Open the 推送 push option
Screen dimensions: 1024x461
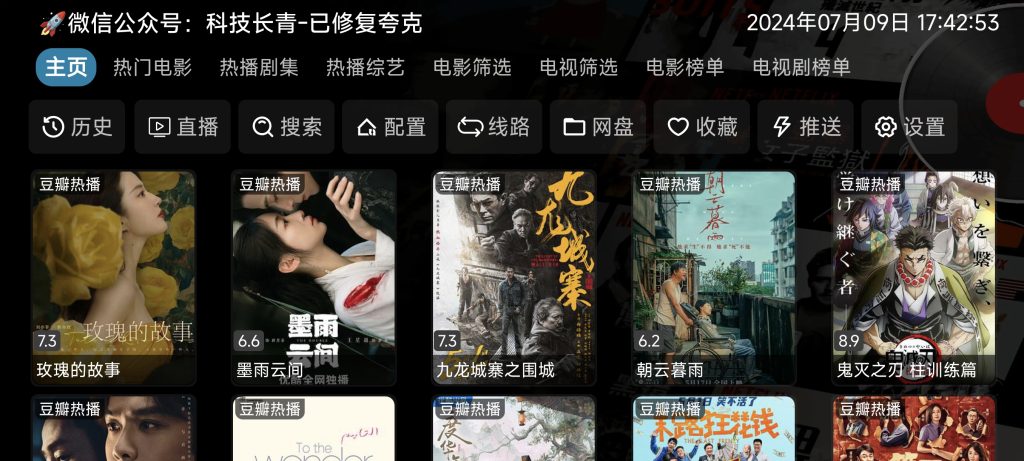[x=805, y=127]
